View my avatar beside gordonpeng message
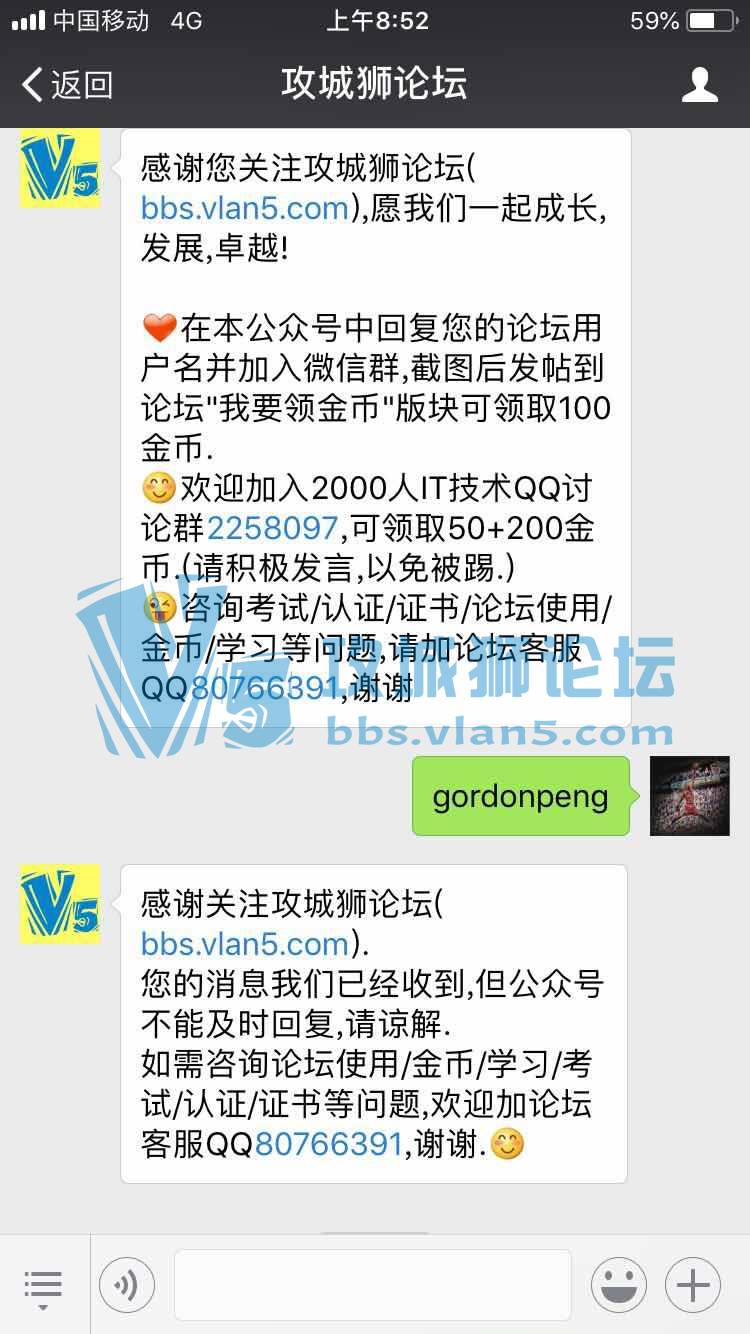 pyautogui.click(x=689, y=796)
